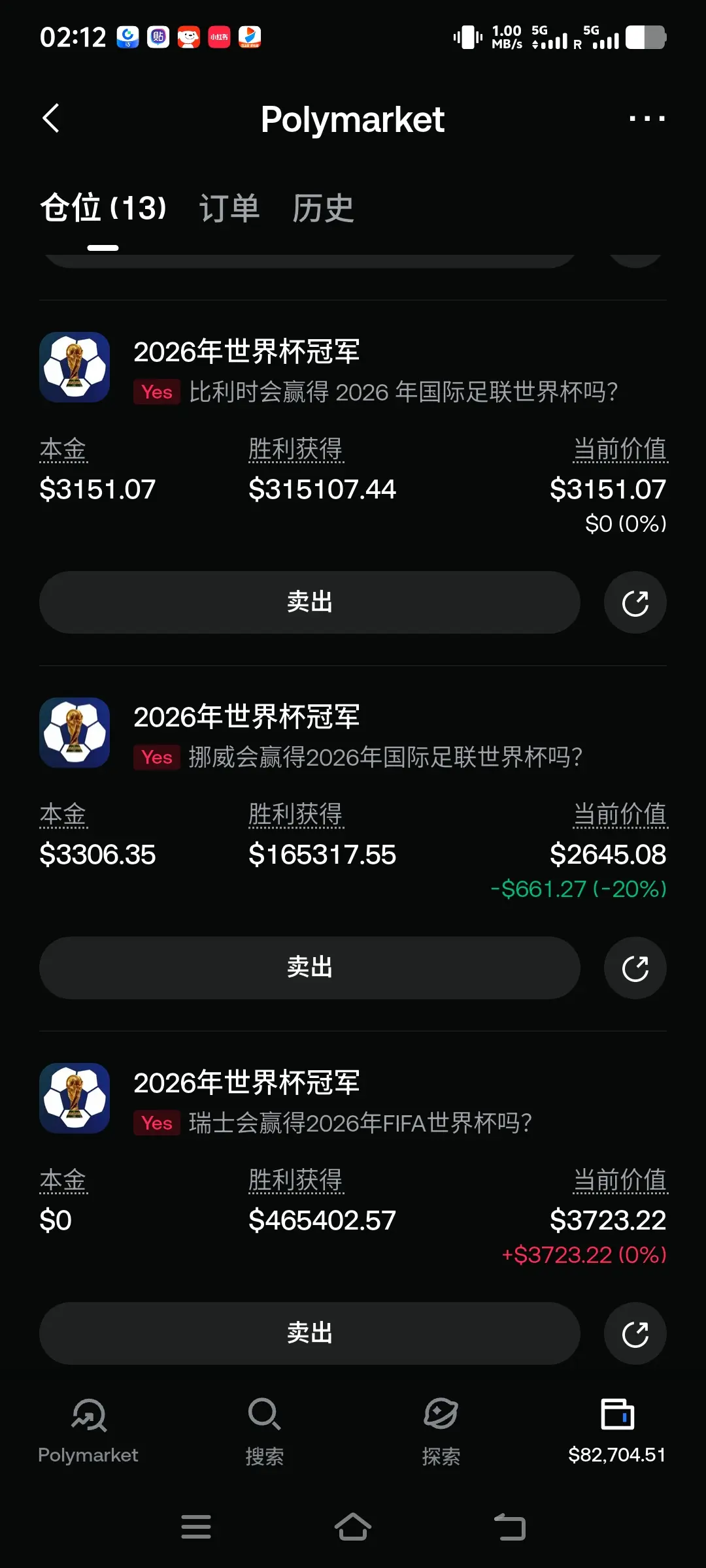This screenshot has height=1568, width=706.
Task: Go to the 搜索 tab
Action: (265, 1431)
